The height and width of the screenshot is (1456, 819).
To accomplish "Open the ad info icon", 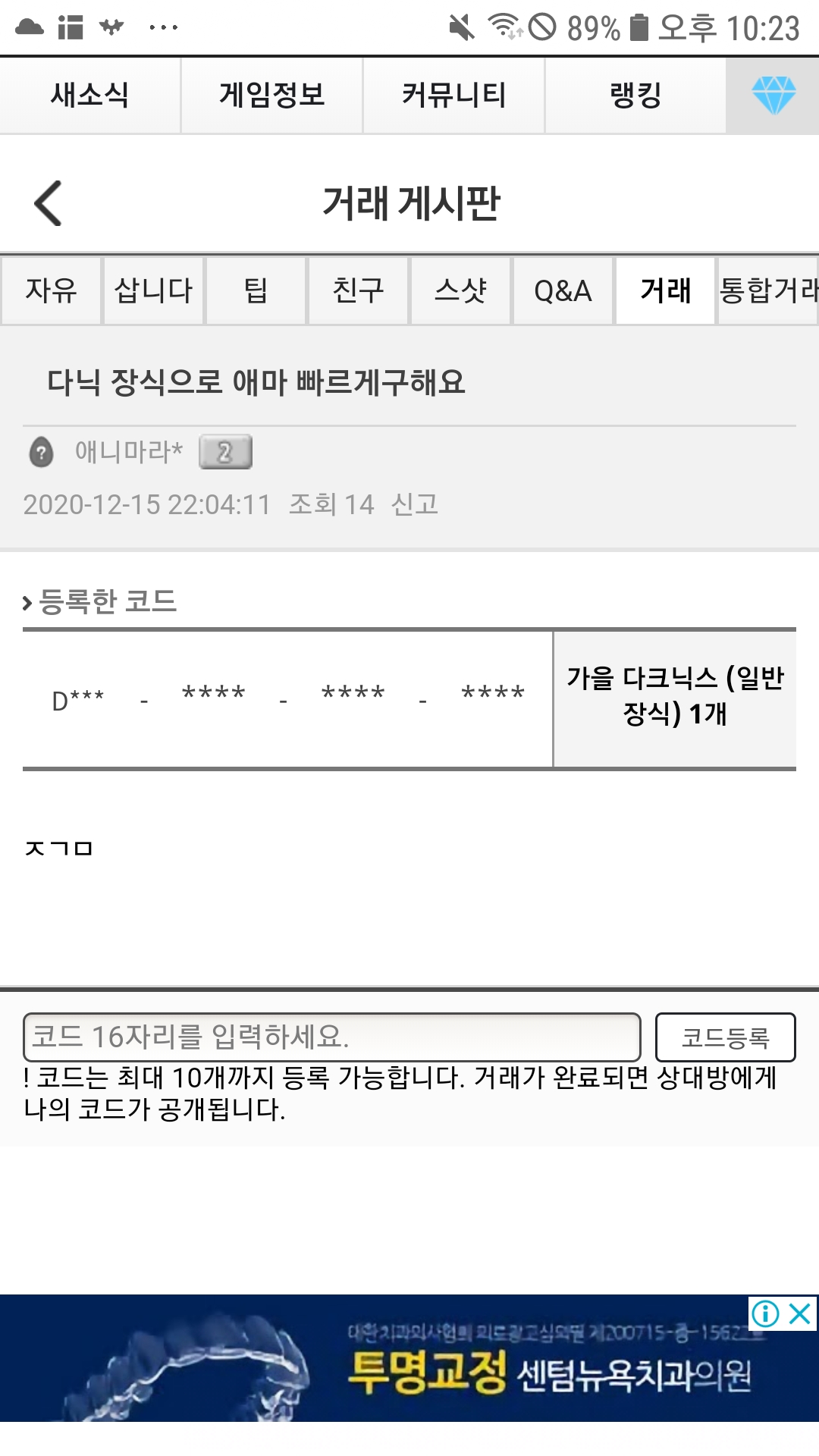I will [x=765, y=1313].
